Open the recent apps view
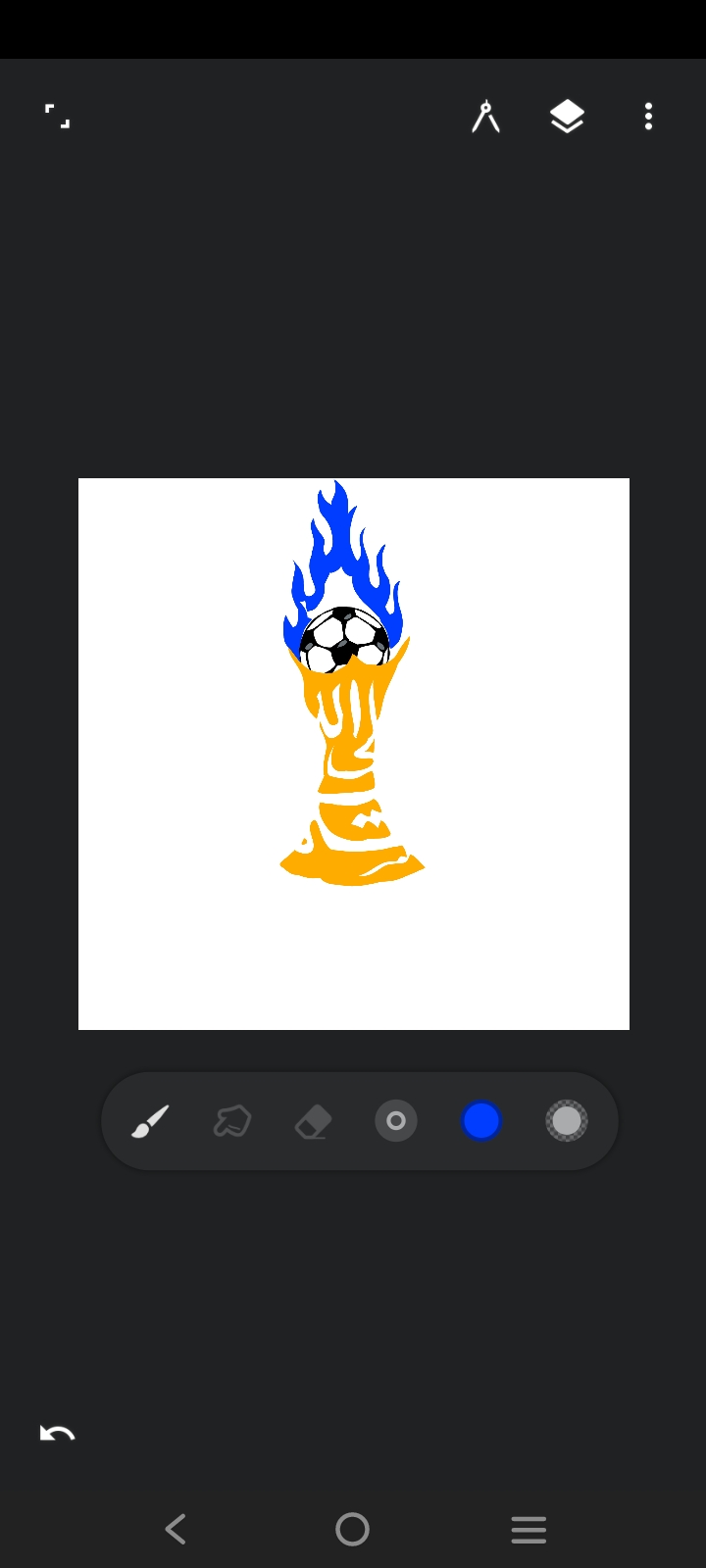 529,1529
